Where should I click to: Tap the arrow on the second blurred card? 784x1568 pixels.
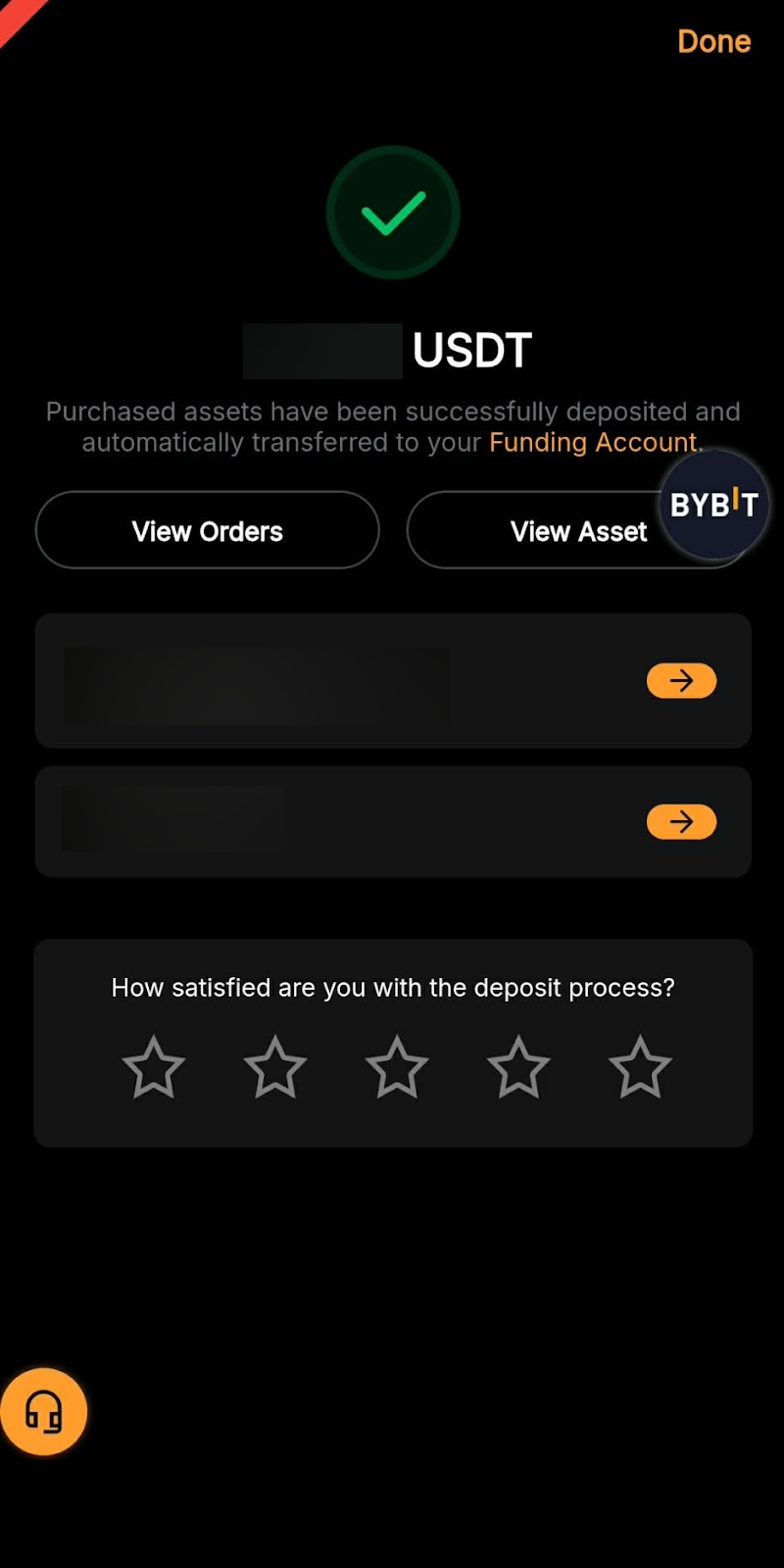[681, 822]
